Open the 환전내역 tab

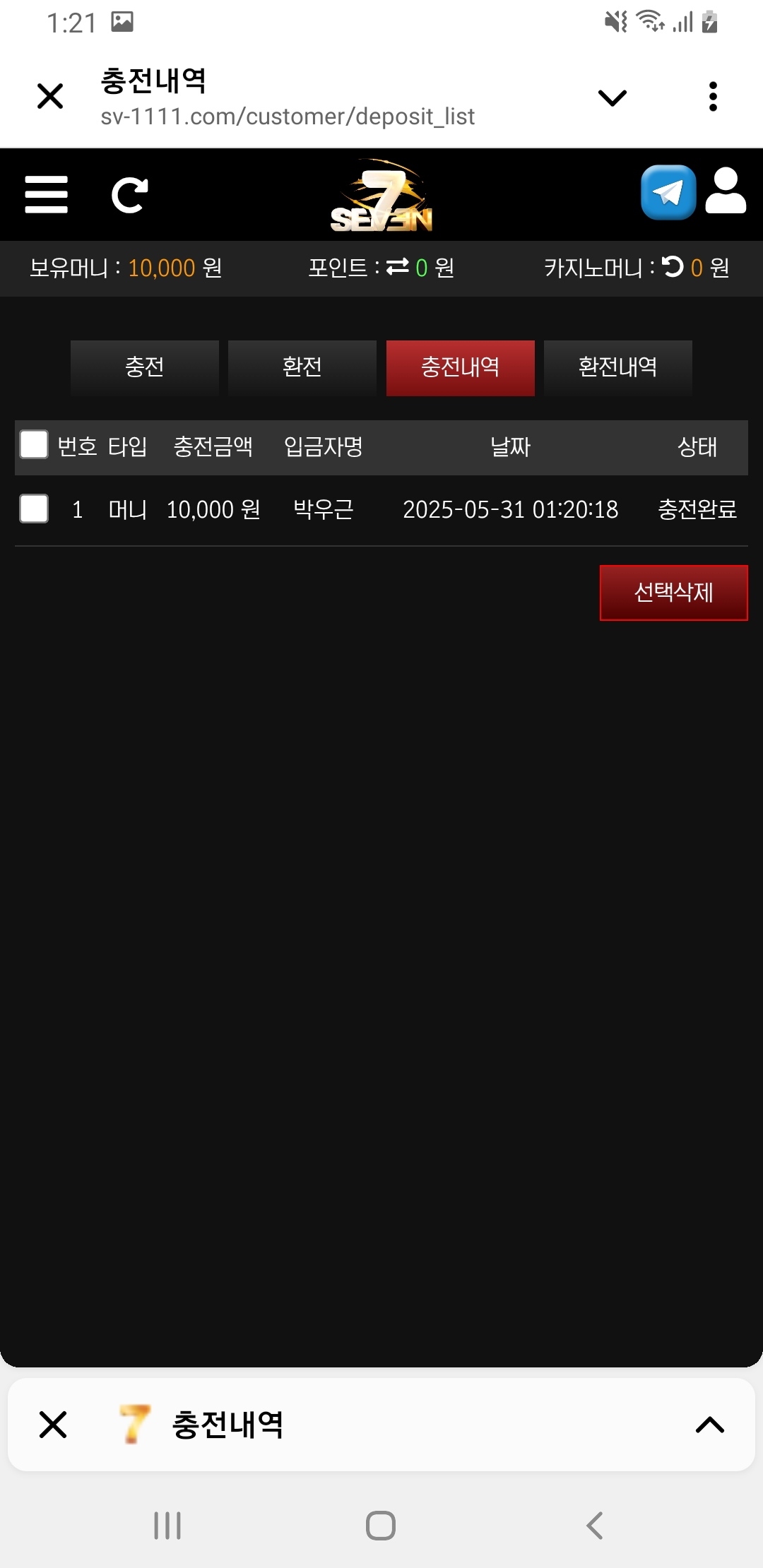(617, 367)
